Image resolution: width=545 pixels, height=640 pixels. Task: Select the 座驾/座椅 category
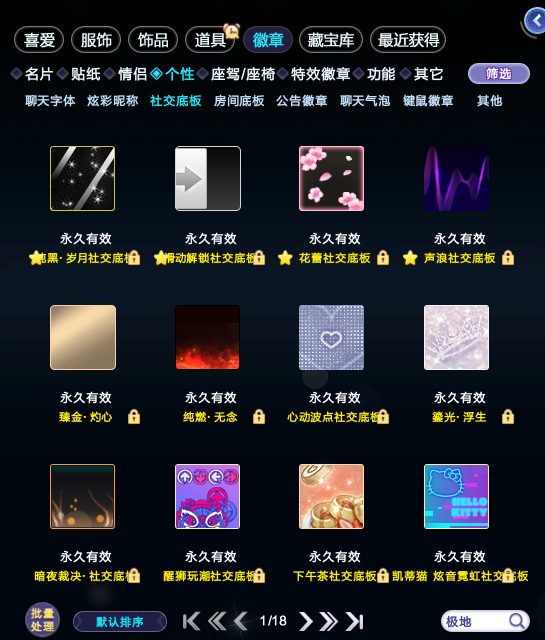coord(242,74)
